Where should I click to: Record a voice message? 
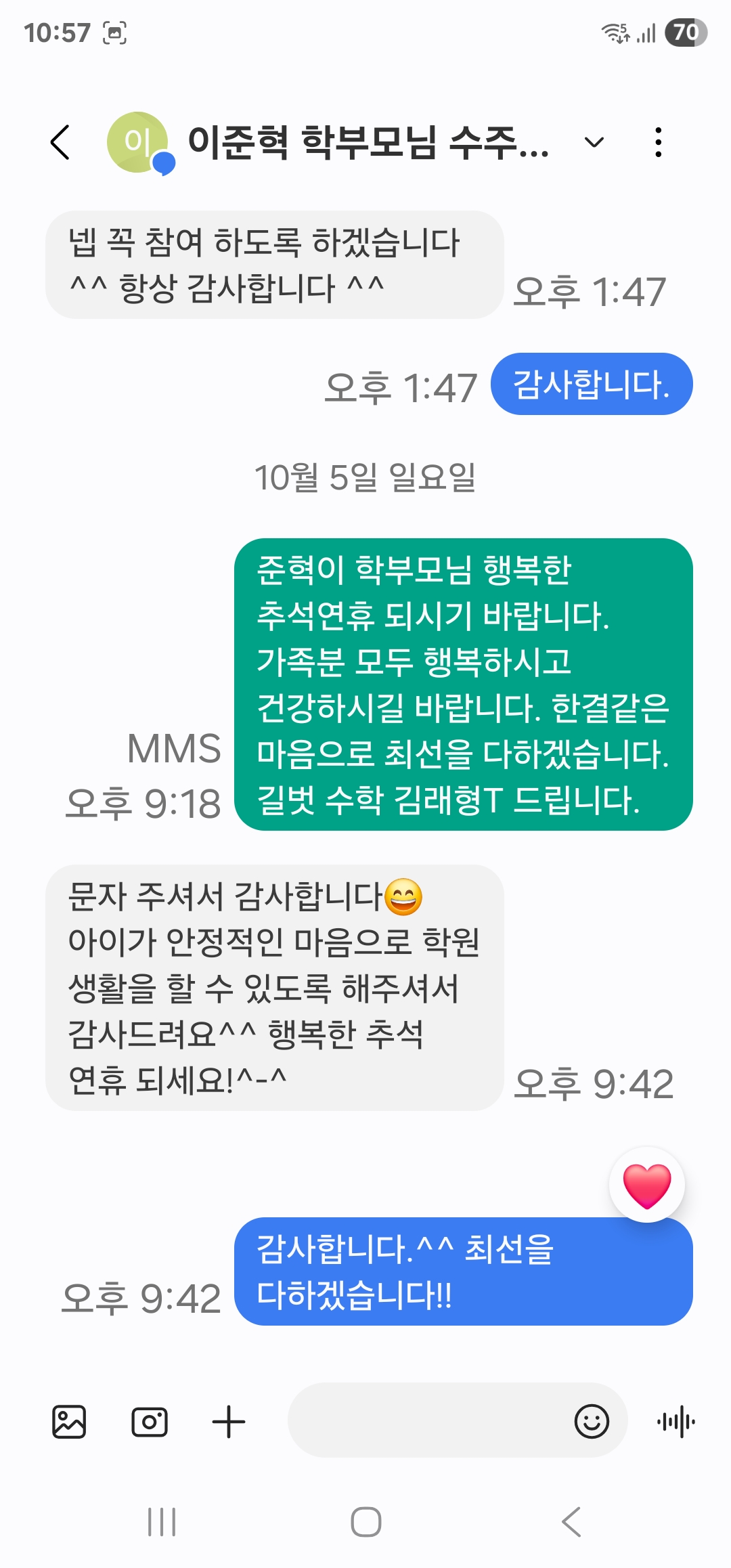675,1421
